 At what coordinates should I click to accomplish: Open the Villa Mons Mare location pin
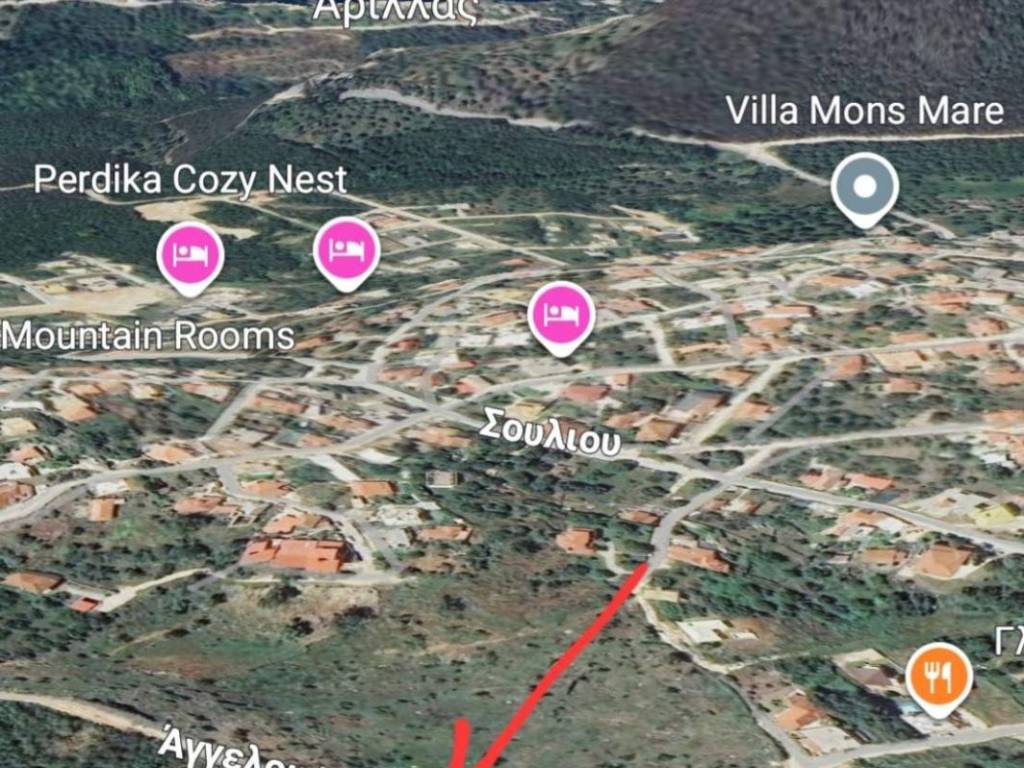864,187
